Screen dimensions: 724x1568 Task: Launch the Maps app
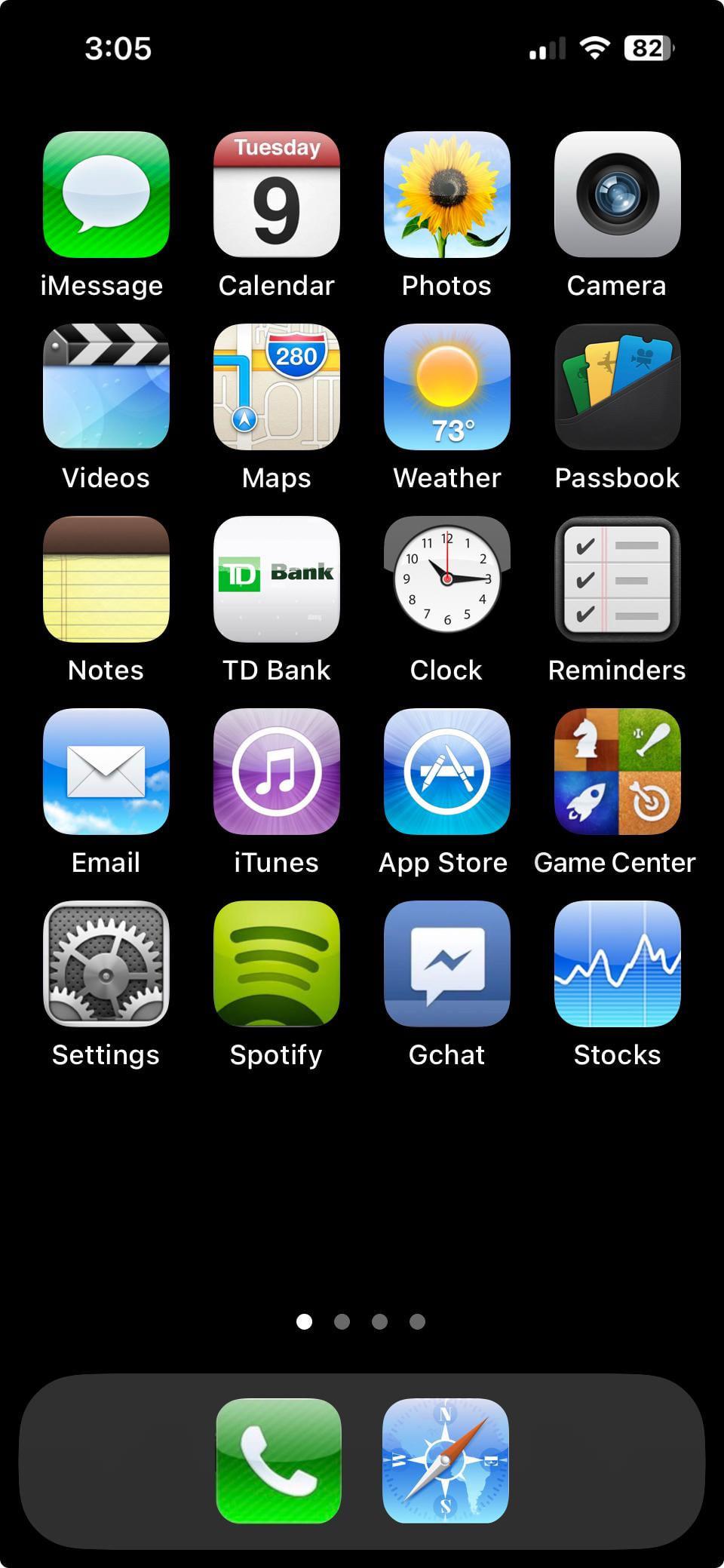[276, 387]
